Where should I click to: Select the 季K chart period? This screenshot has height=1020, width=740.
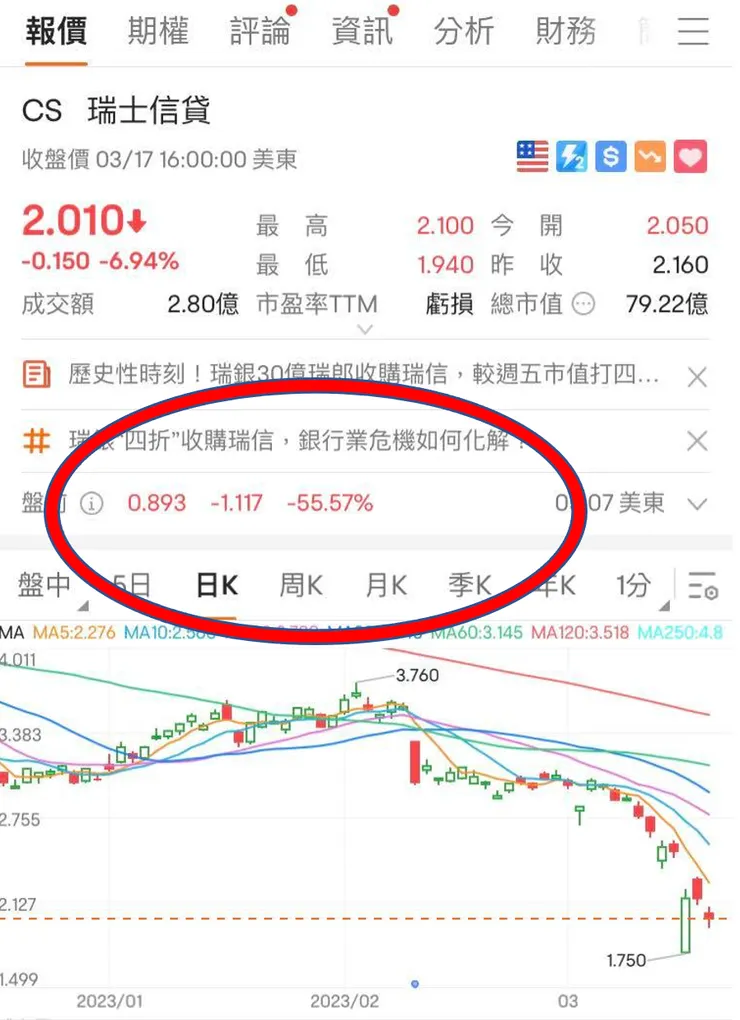click(x=469, y=585)
